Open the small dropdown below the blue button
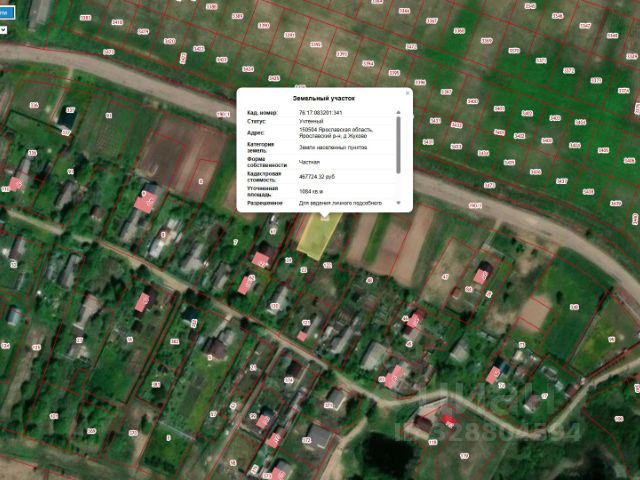This screenshot has width=640, height=480. [x=3, y=30]
